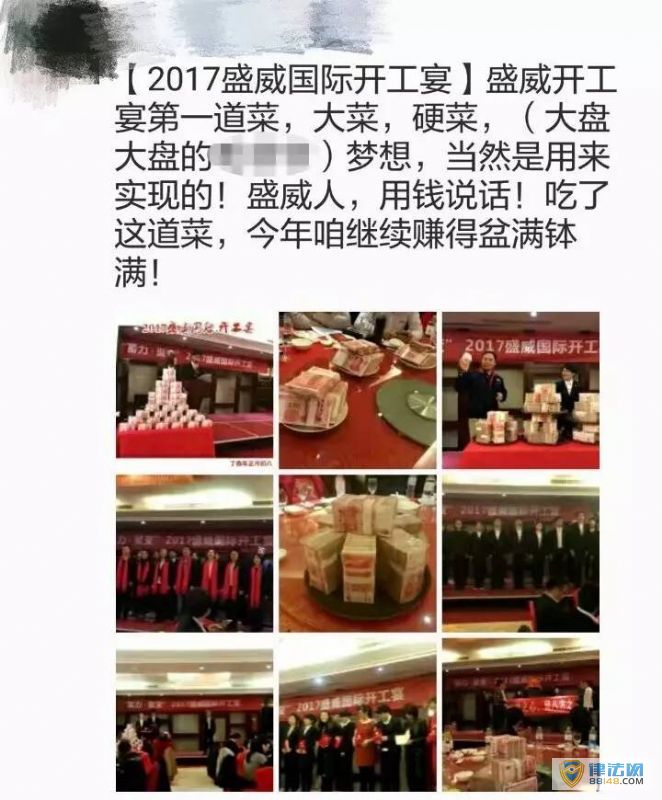Open the photo of the cash pyramid on a red table
662x800 pixels.
pos(195,390)
